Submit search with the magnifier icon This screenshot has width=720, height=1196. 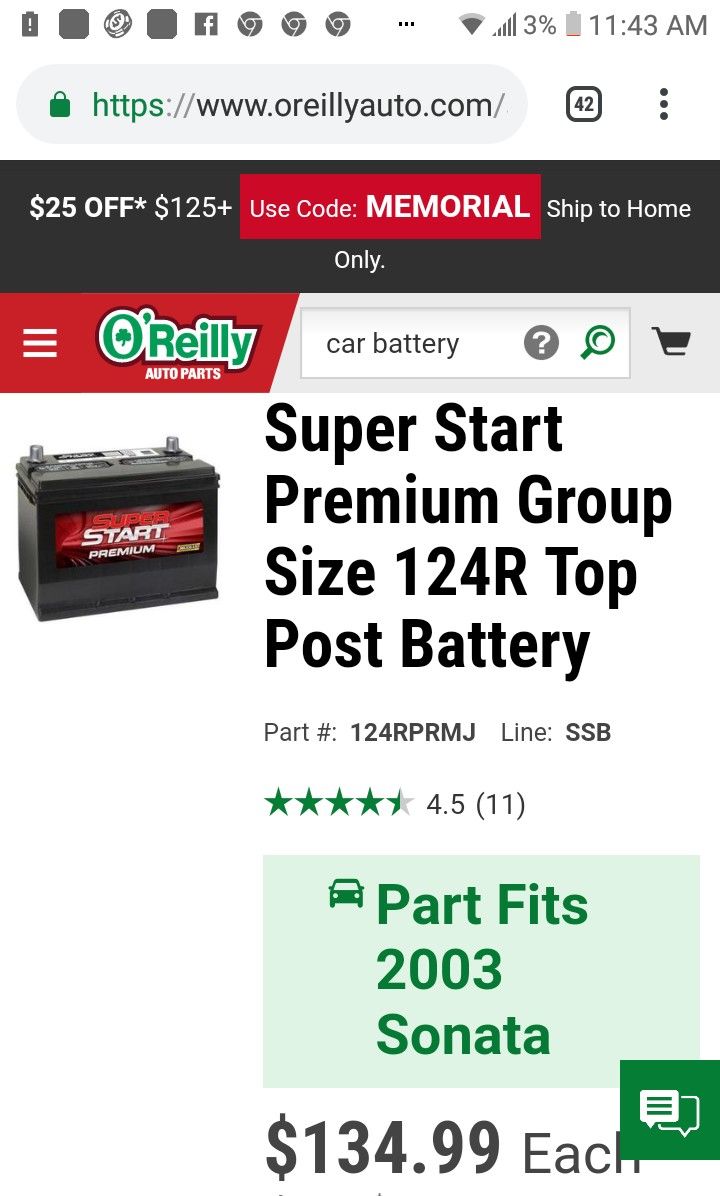(598, 343)
